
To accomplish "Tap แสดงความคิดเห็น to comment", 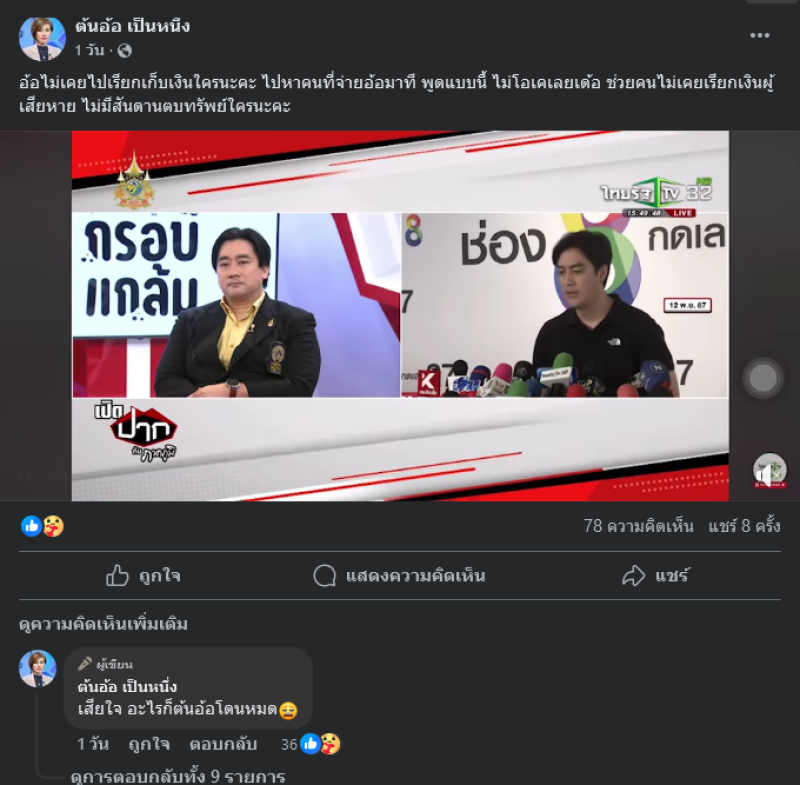I will 399,576.
